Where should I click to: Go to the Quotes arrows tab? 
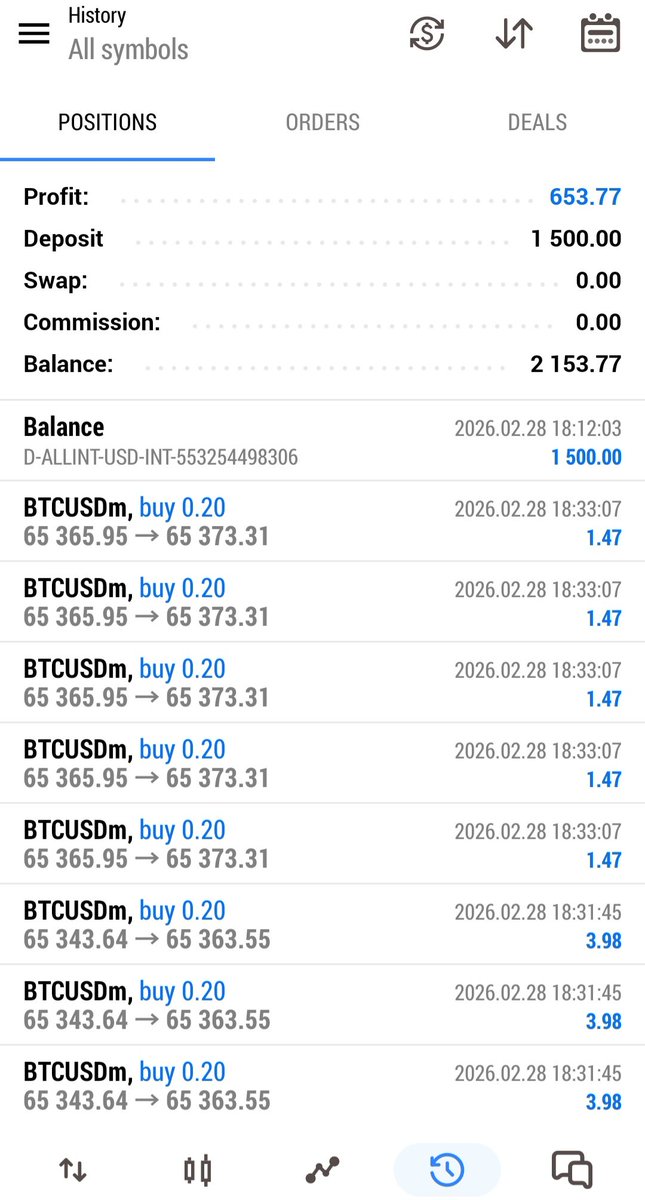click(72, 1169)
